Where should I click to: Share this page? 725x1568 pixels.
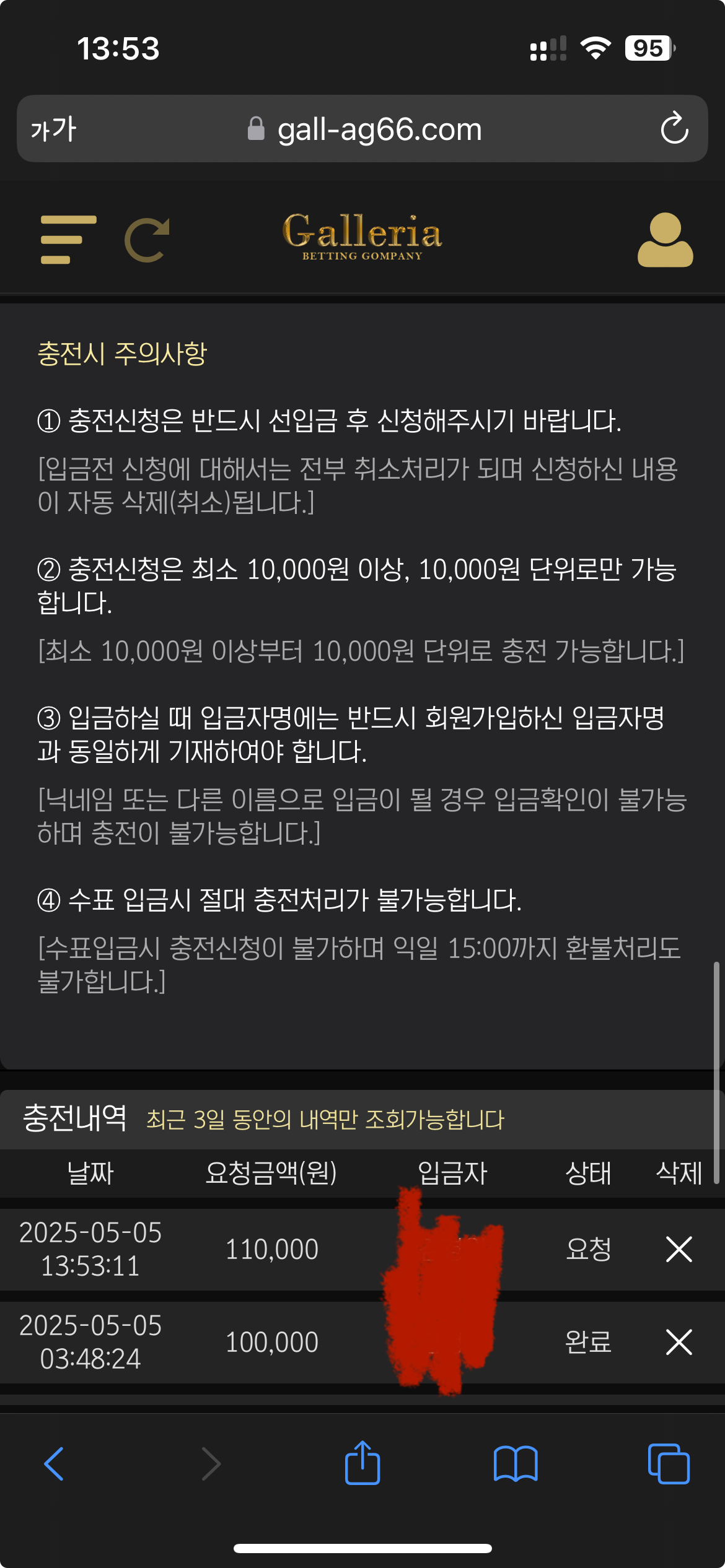pyautogui.click(x=362, y=1463)
